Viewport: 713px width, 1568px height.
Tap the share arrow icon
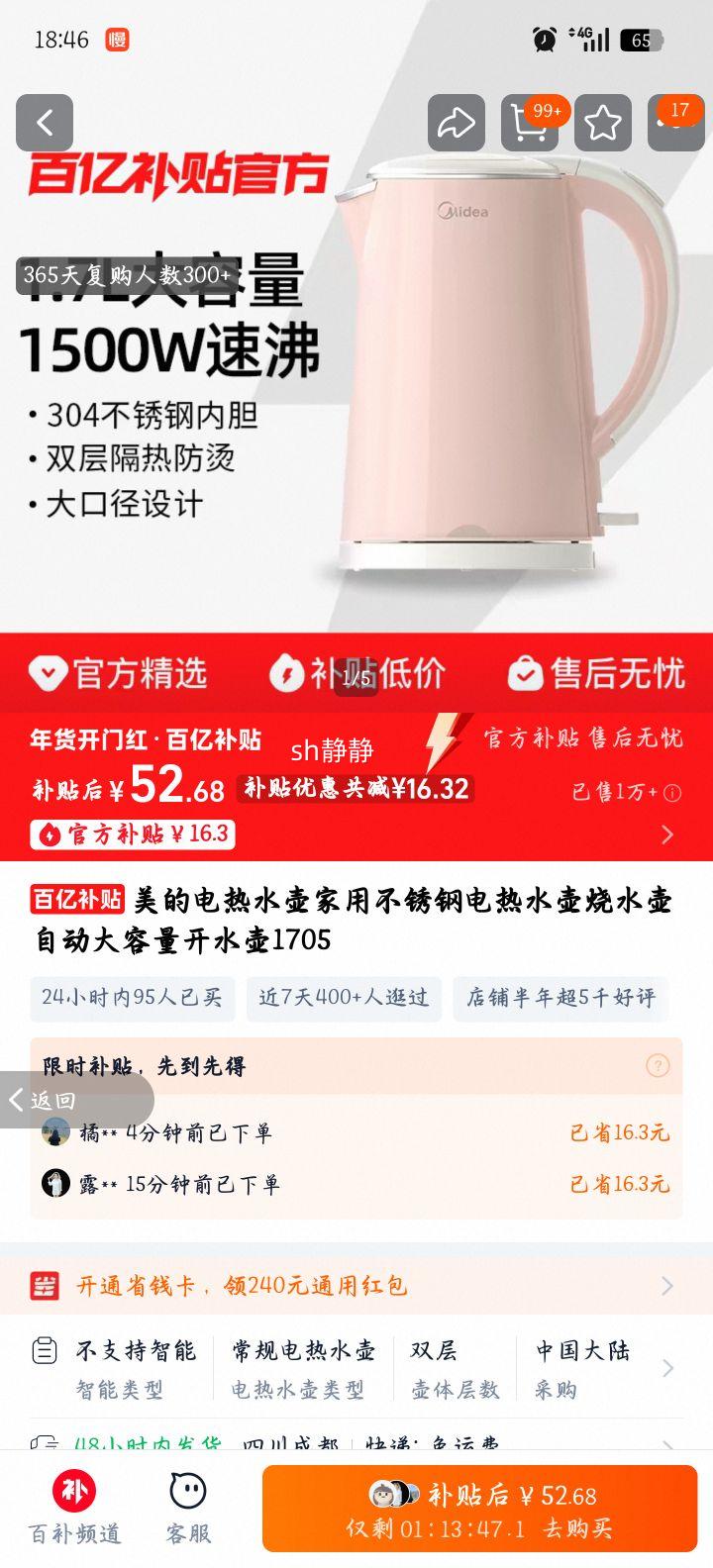click(x=456, y=123)
